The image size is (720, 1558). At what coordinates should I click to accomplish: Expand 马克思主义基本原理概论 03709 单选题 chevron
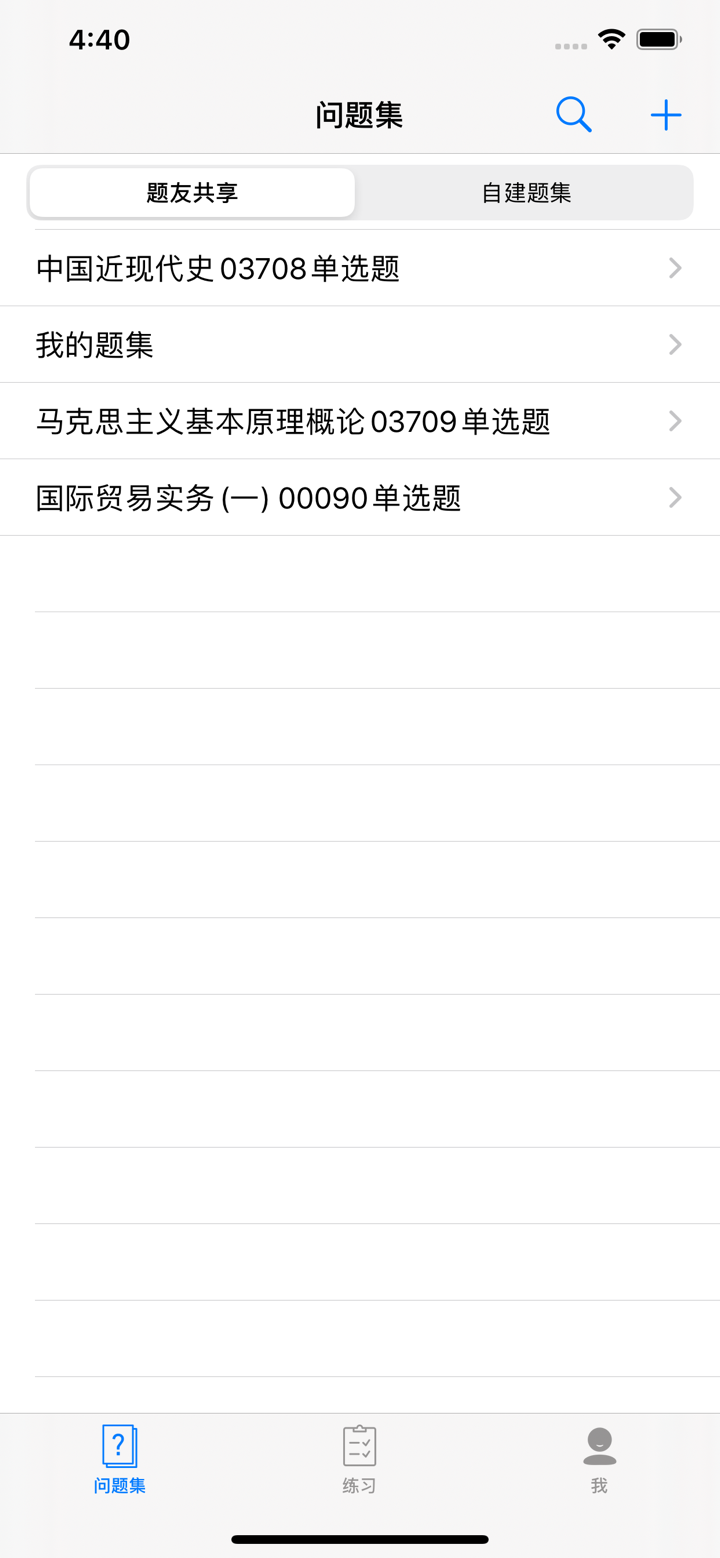pos(674,421)
